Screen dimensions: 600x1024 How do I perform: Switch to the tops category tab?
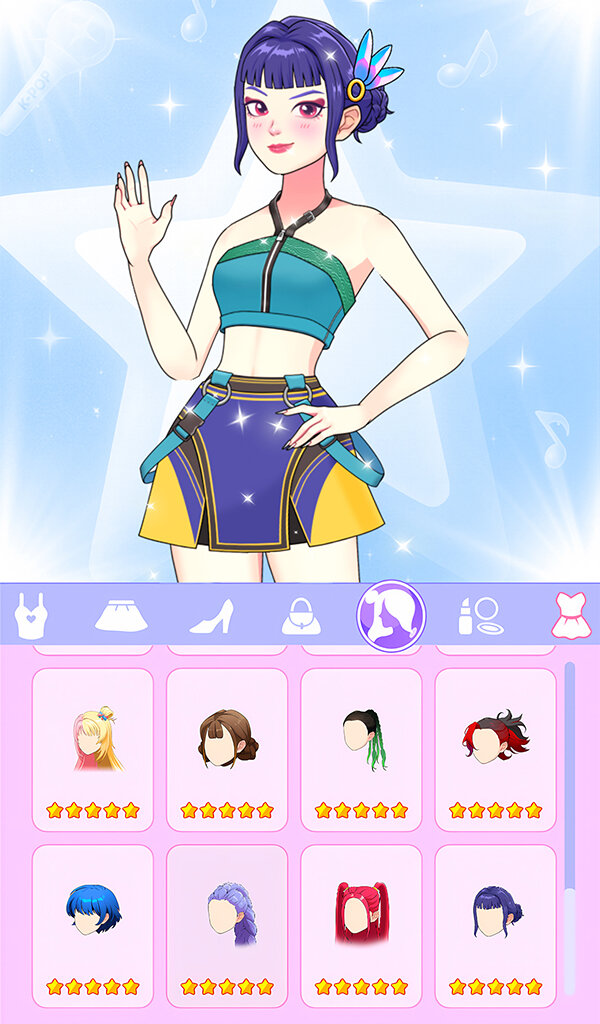tap(31, 615)
